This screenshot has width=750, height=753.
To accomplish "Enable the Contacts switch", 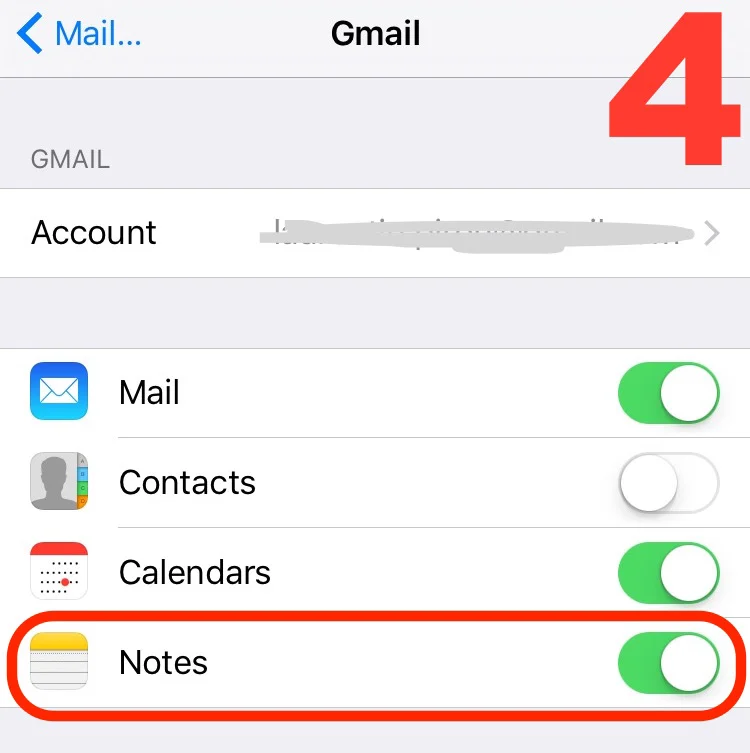I will pos(668,483).
